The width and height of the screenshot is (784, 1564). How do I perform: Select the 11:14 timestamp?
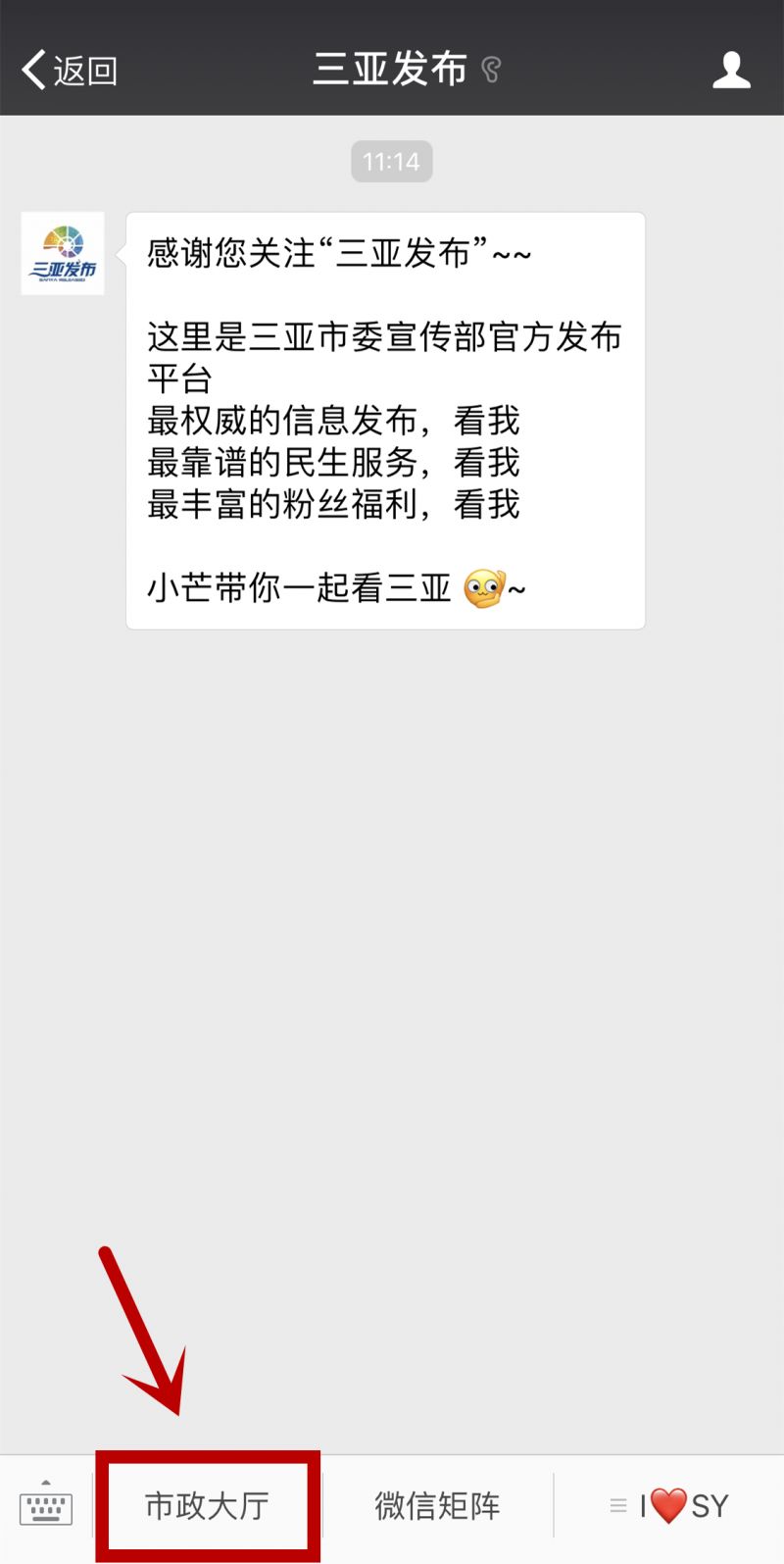click(x=391, y=162)
